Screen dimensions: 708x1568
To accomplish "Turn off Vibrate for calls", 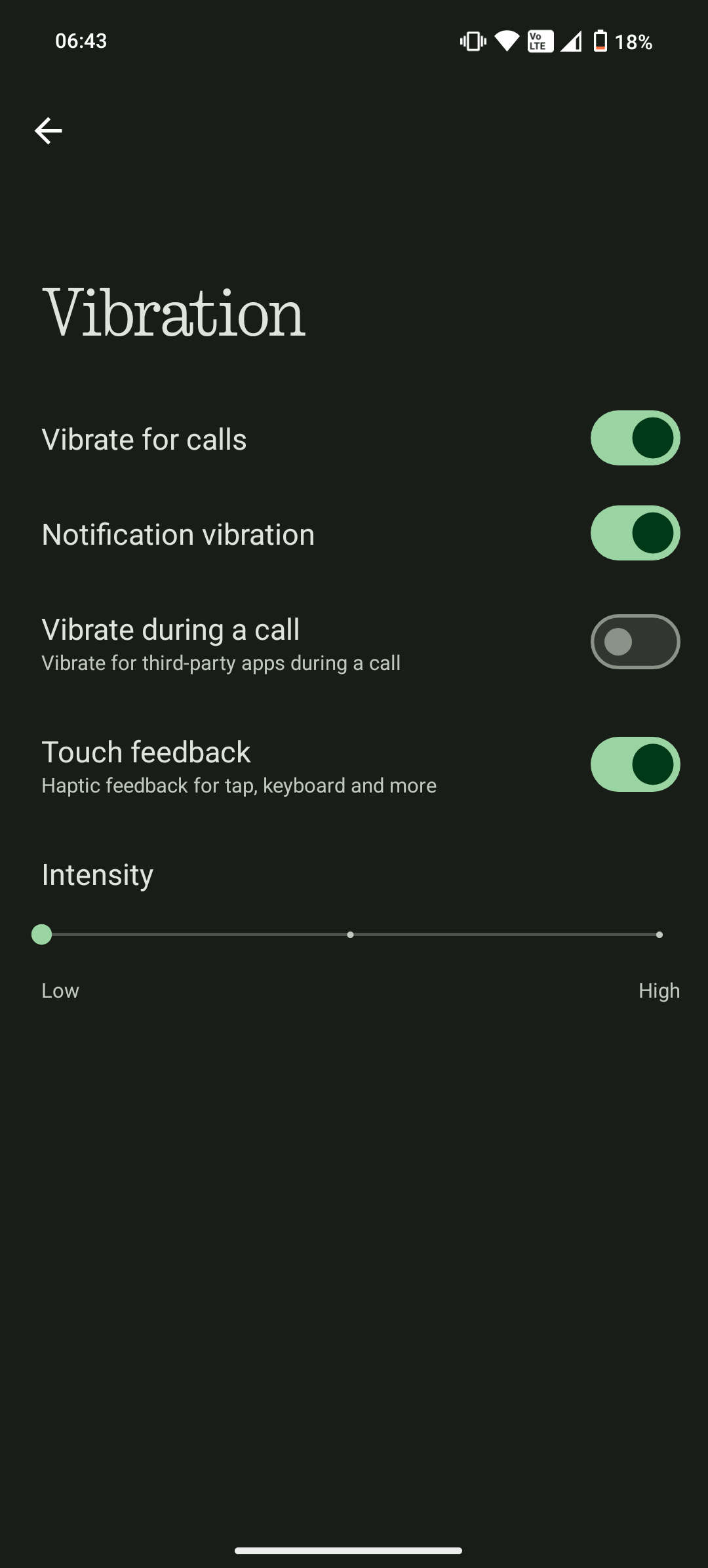I will (x=635, y=438).
